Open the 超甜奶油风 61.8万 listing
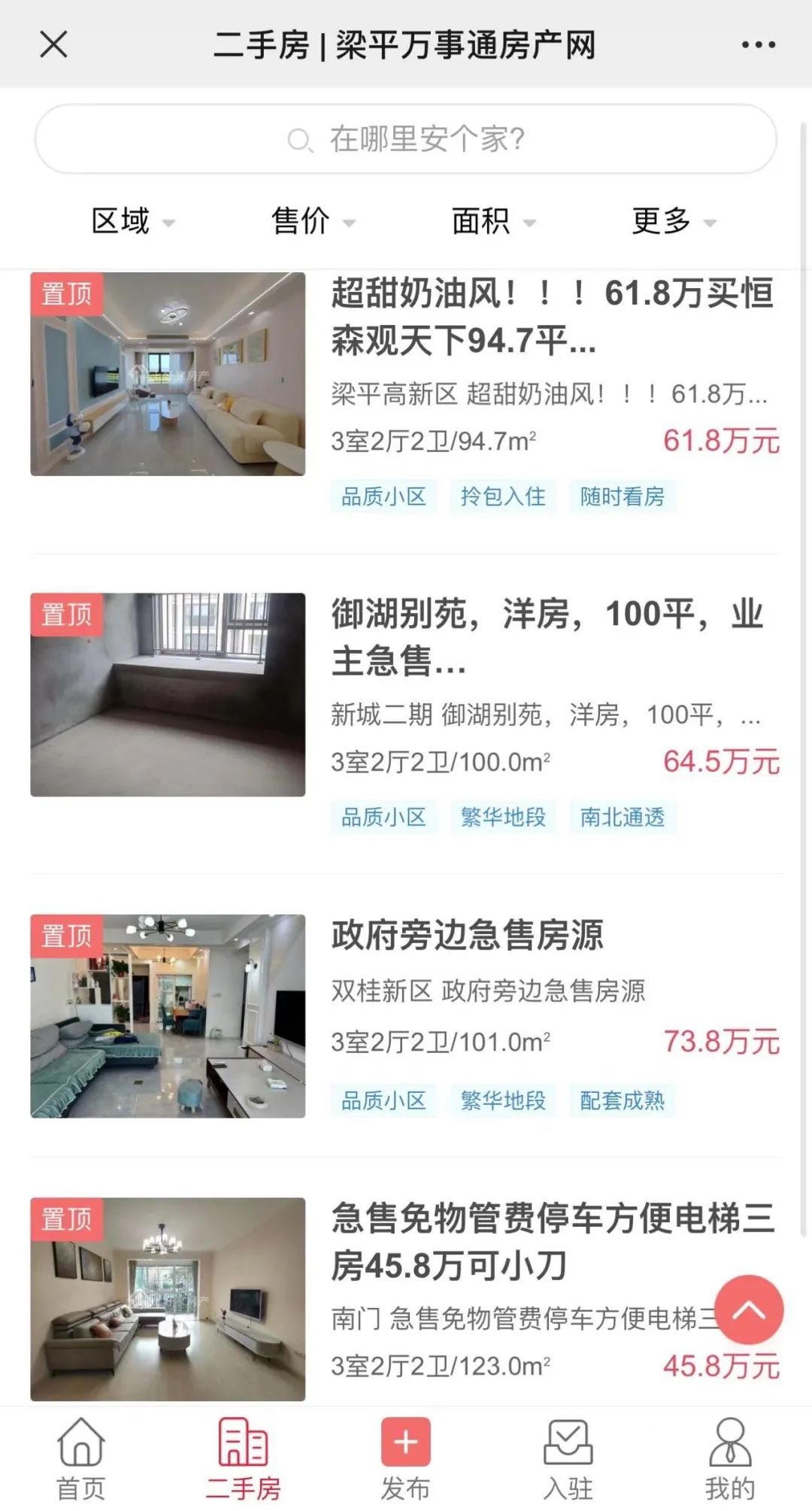The image size is (812, 1511). [552, 317]
